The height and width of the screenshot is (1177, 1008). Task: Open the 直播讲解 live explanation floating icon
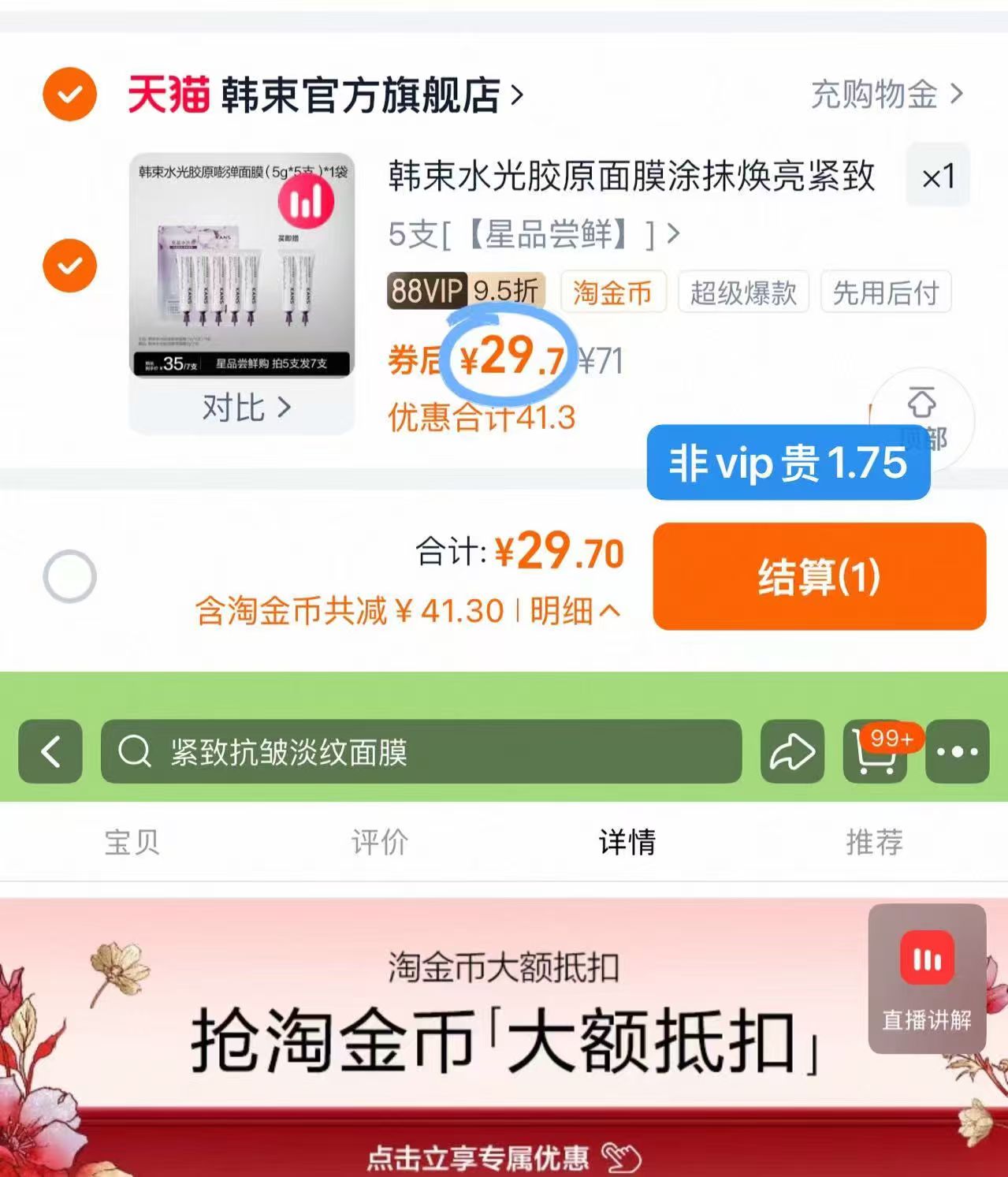click(x=925, y=978)
